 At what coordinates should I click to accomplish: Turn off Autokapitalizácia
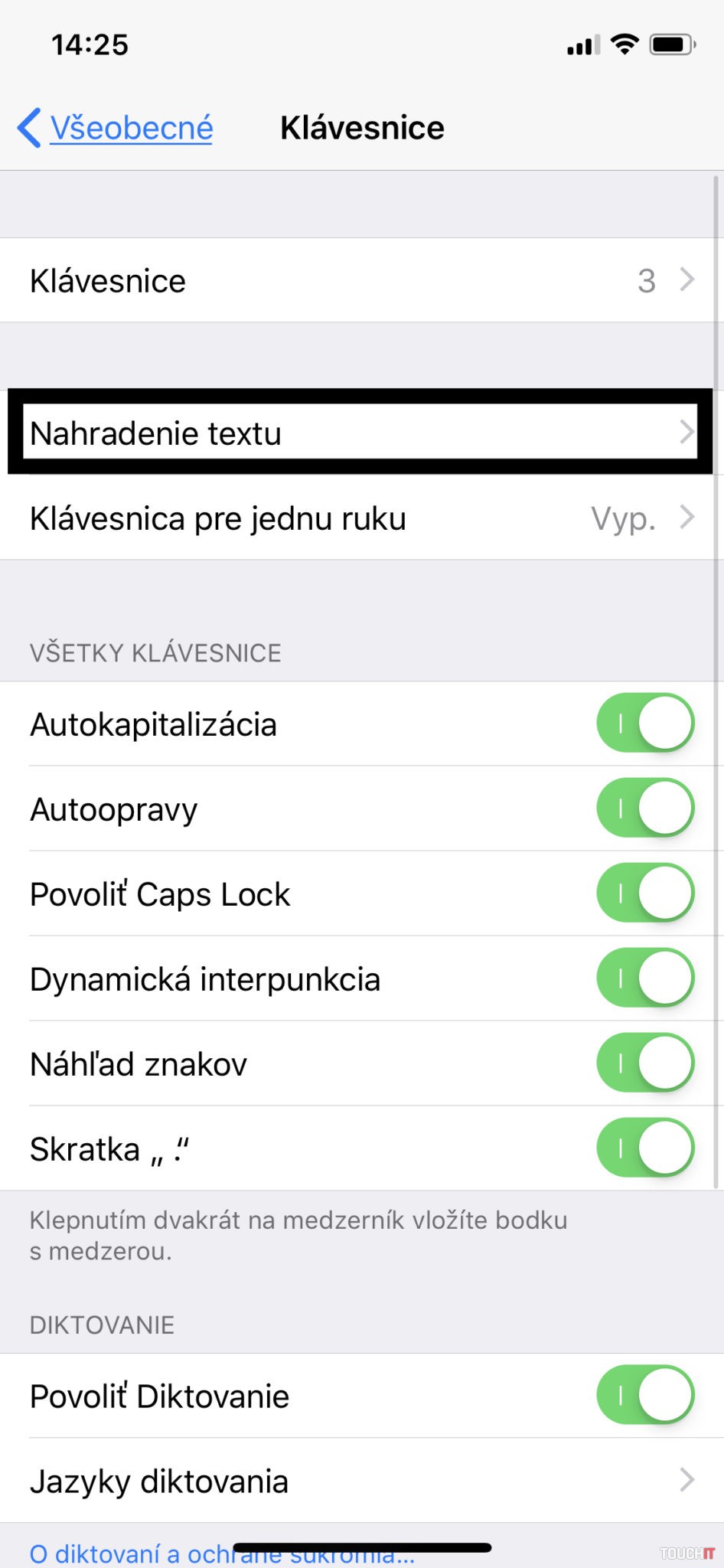pos(644,724)
